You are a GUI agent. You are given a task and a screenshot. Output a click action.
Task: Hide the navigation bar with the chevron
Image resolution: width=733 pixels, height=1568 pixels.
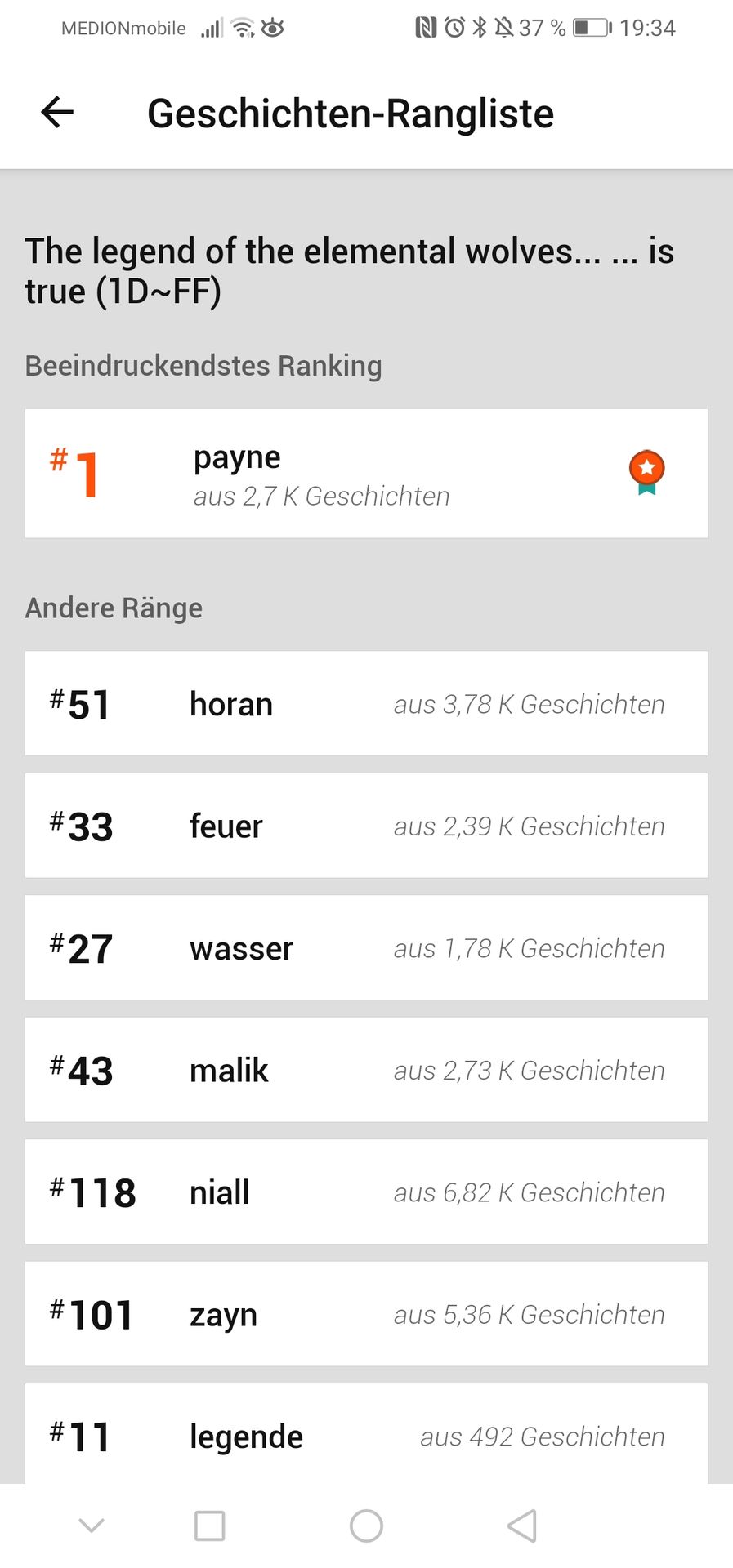click(92, 1526)
